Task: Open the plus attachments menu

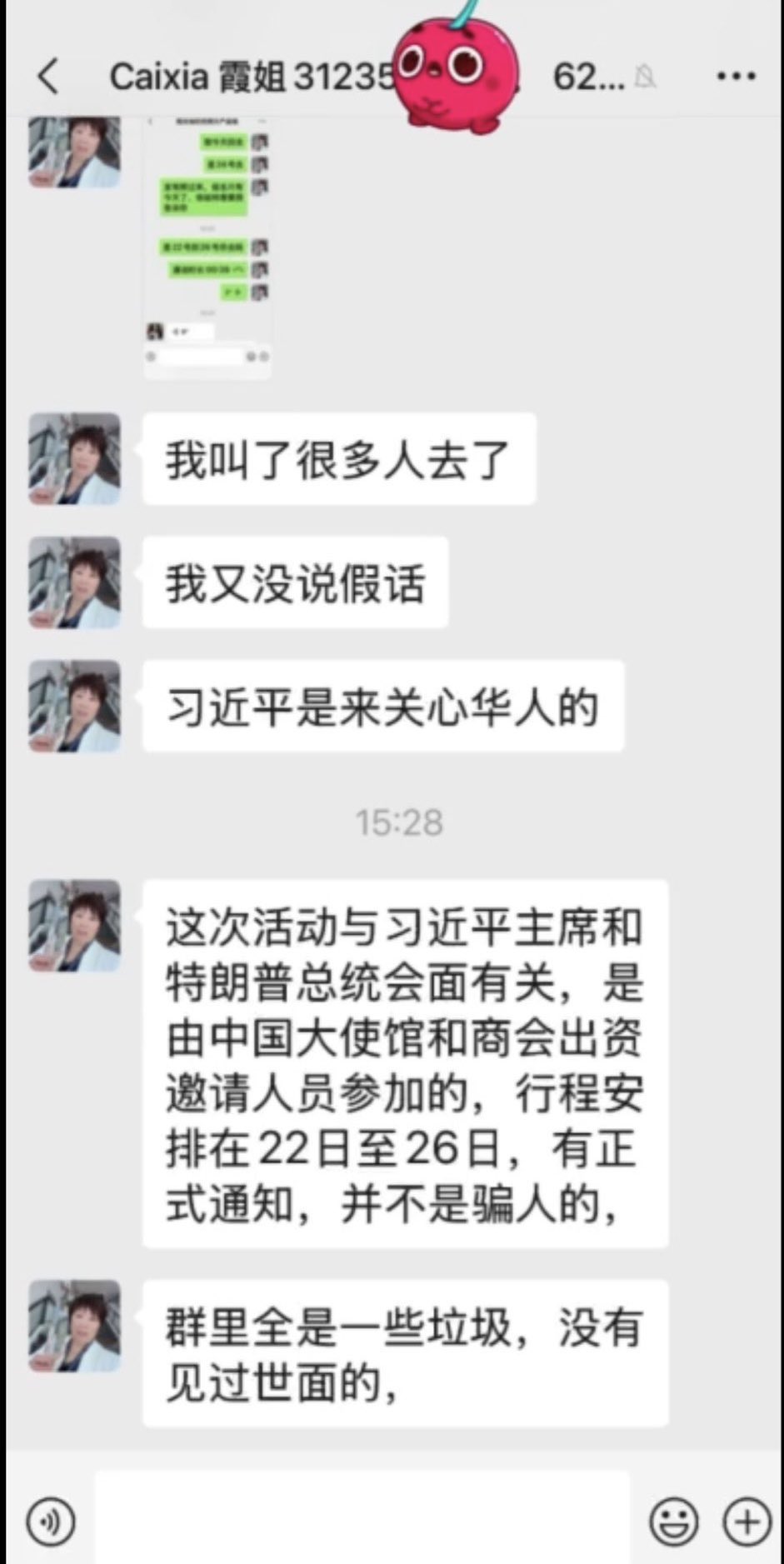Action: [747, 1522]
